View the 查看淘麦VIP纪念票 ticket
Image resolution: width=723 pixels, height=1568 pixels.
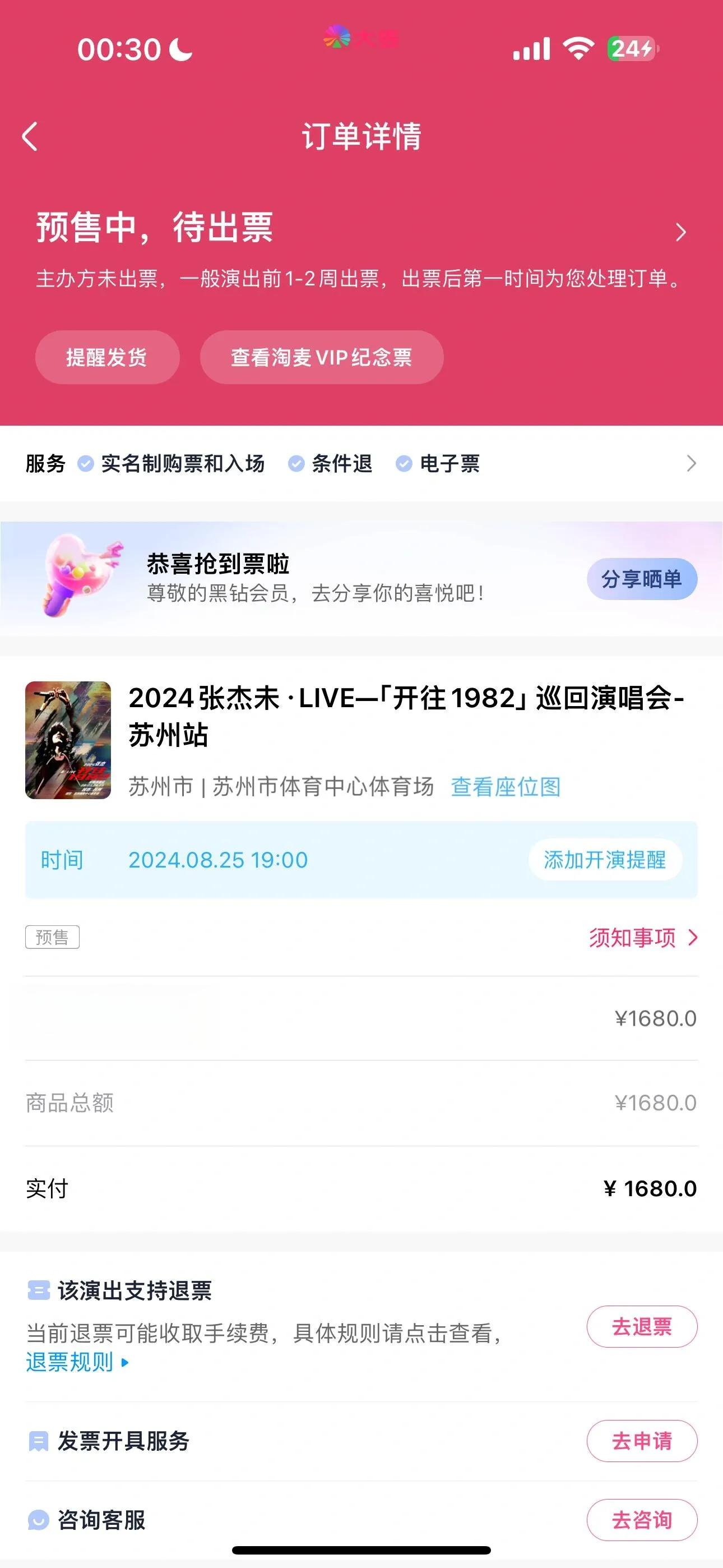pyautogui.click(x=321, y=357)
